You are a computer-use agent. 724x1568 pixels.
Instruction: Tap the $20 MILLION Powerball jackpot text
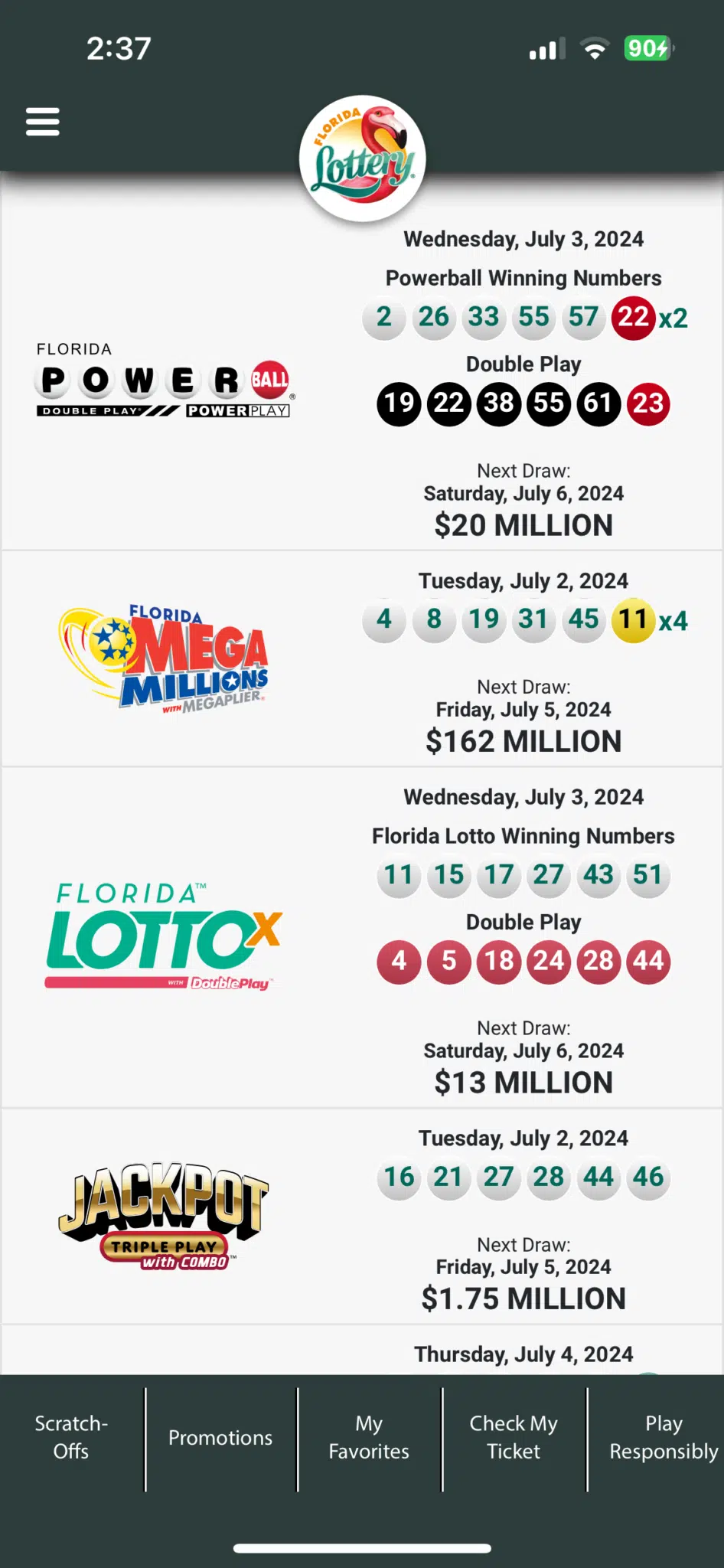[x=523, y=525]
